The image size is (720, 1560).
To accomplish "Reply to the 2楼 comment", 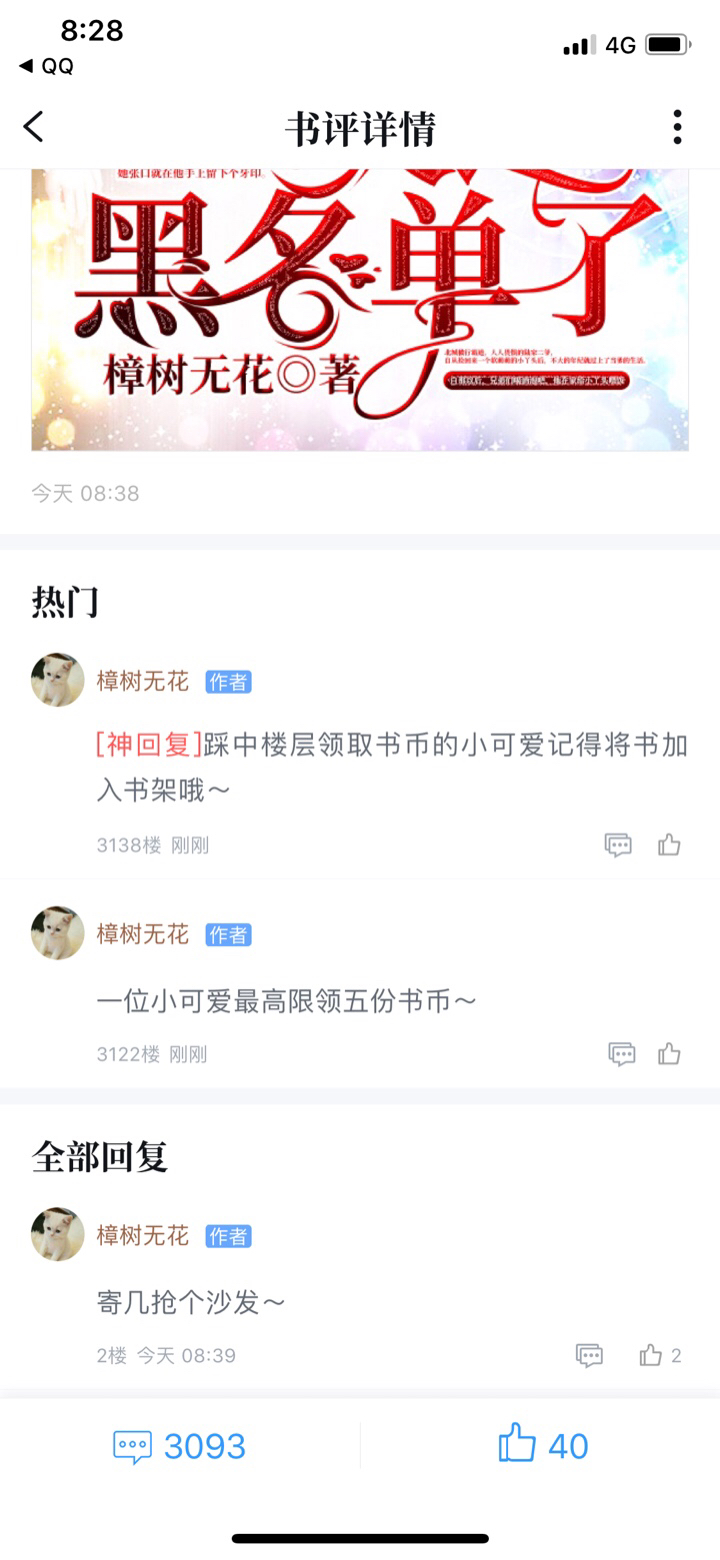I will pyautogui.click(x=590, y=1355).
